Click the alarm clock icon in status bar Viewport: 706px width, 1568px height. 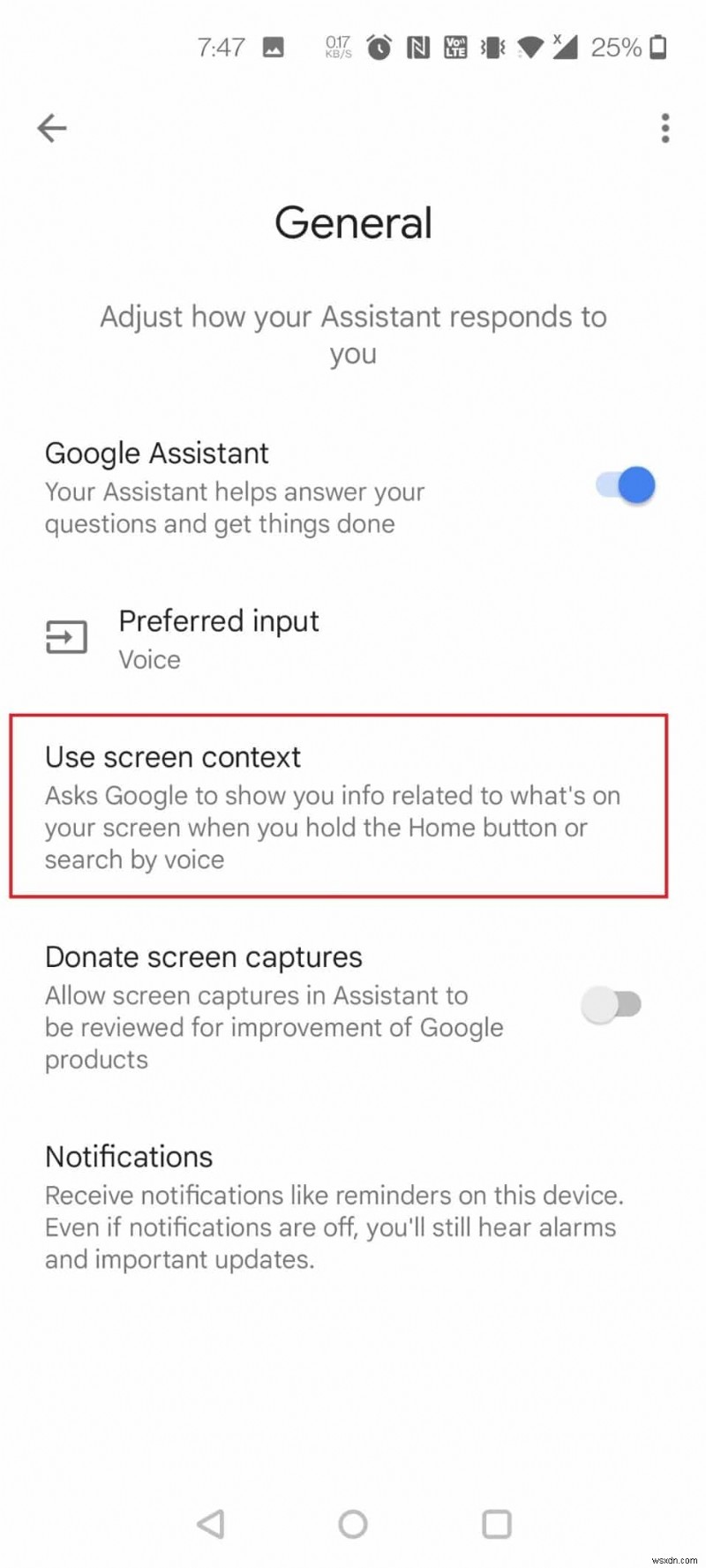pos(379,47)
